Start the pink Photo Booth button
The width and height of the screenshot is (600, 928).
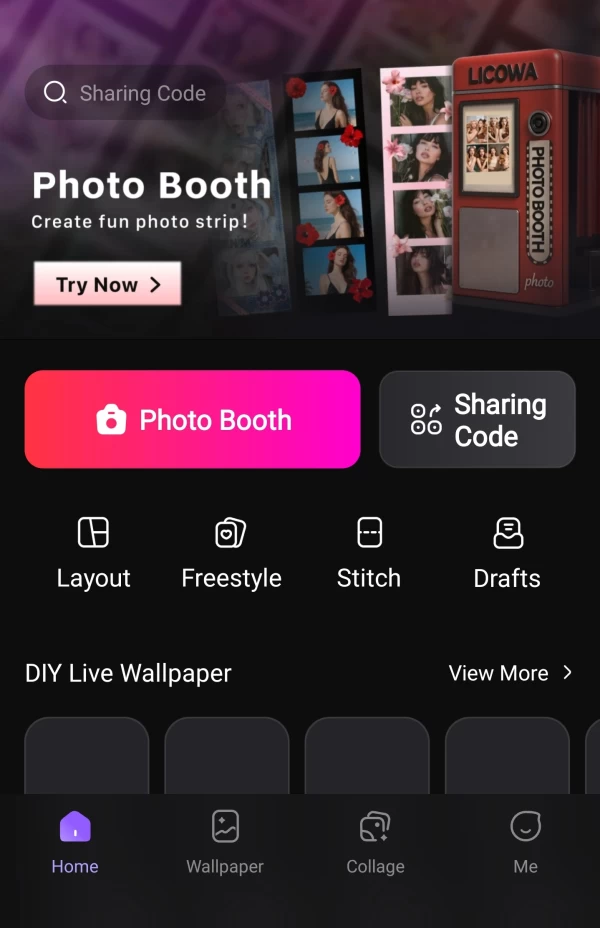192,419
